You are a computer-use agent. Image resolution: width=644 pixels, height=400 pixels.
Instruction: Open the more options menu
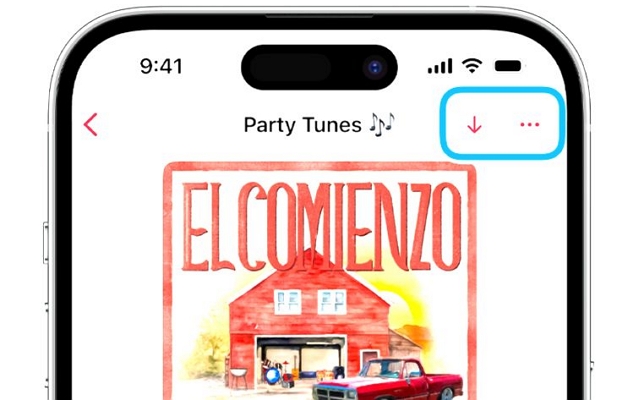tap(530, 126)
